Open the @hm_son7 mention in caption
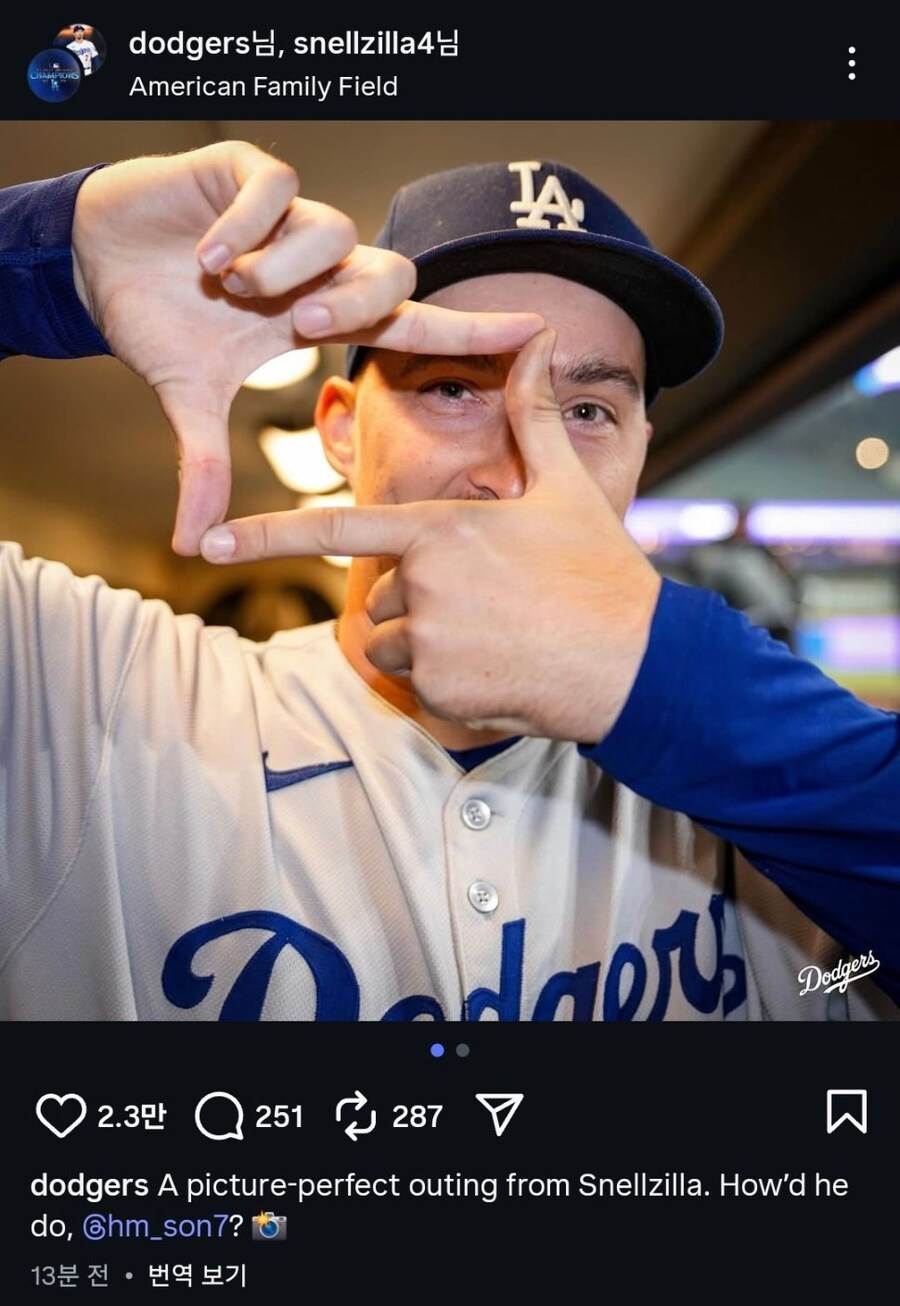 [x=158, y=1227]
